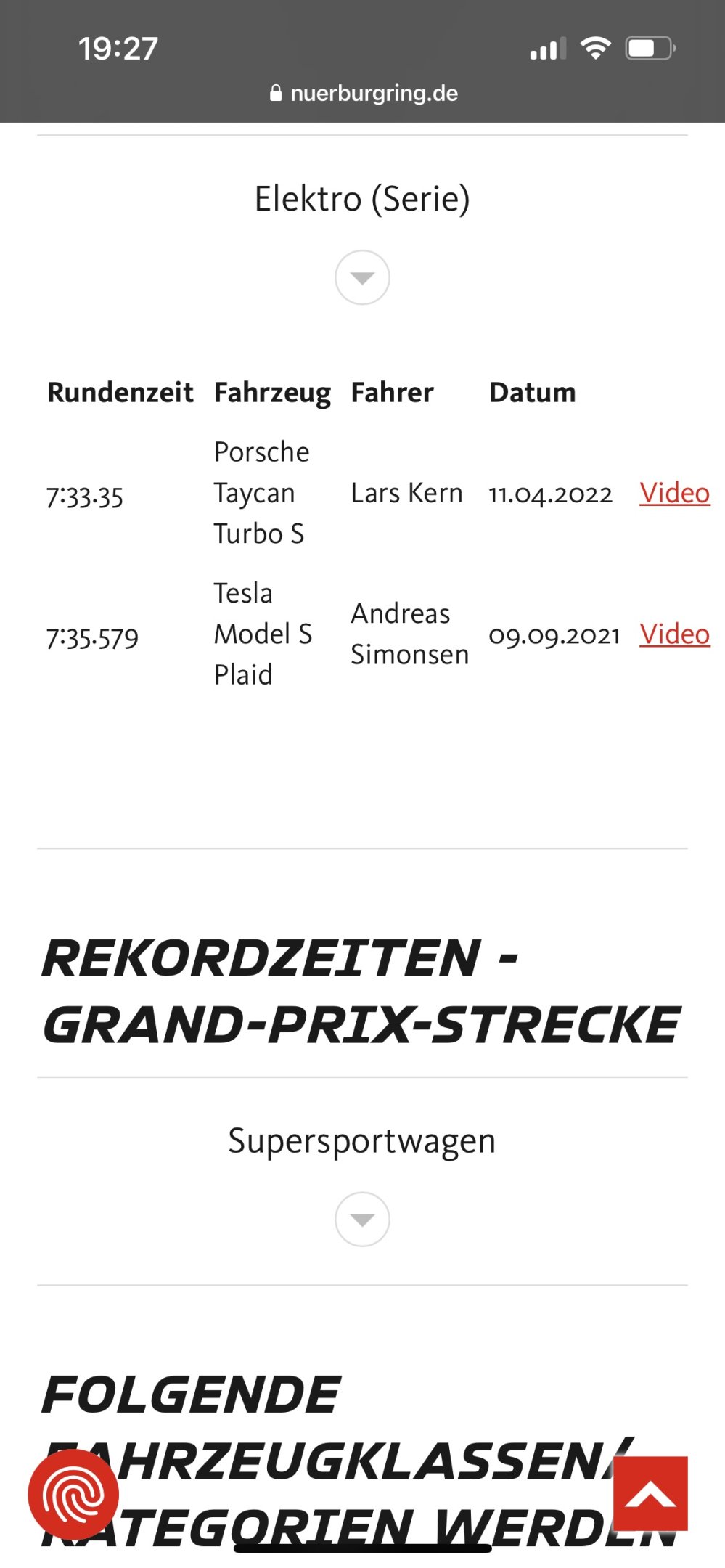Open the Tesla Model S Plaid video link
This screenshot has width=725, height=1568.
tap(674, 634)
